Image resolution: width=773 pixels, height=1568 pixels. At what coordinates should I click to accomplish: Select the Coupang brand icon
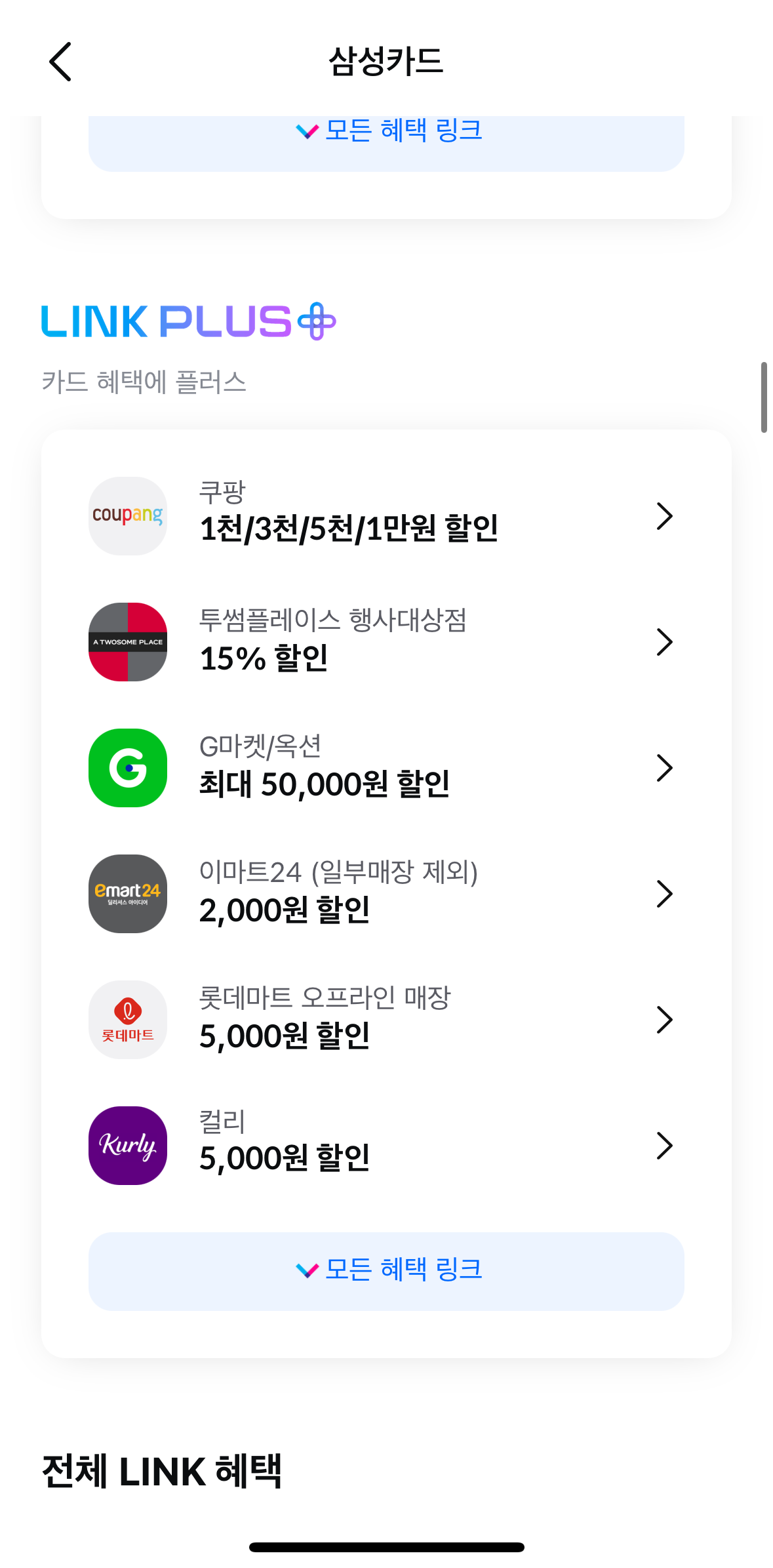click(127, 515)
